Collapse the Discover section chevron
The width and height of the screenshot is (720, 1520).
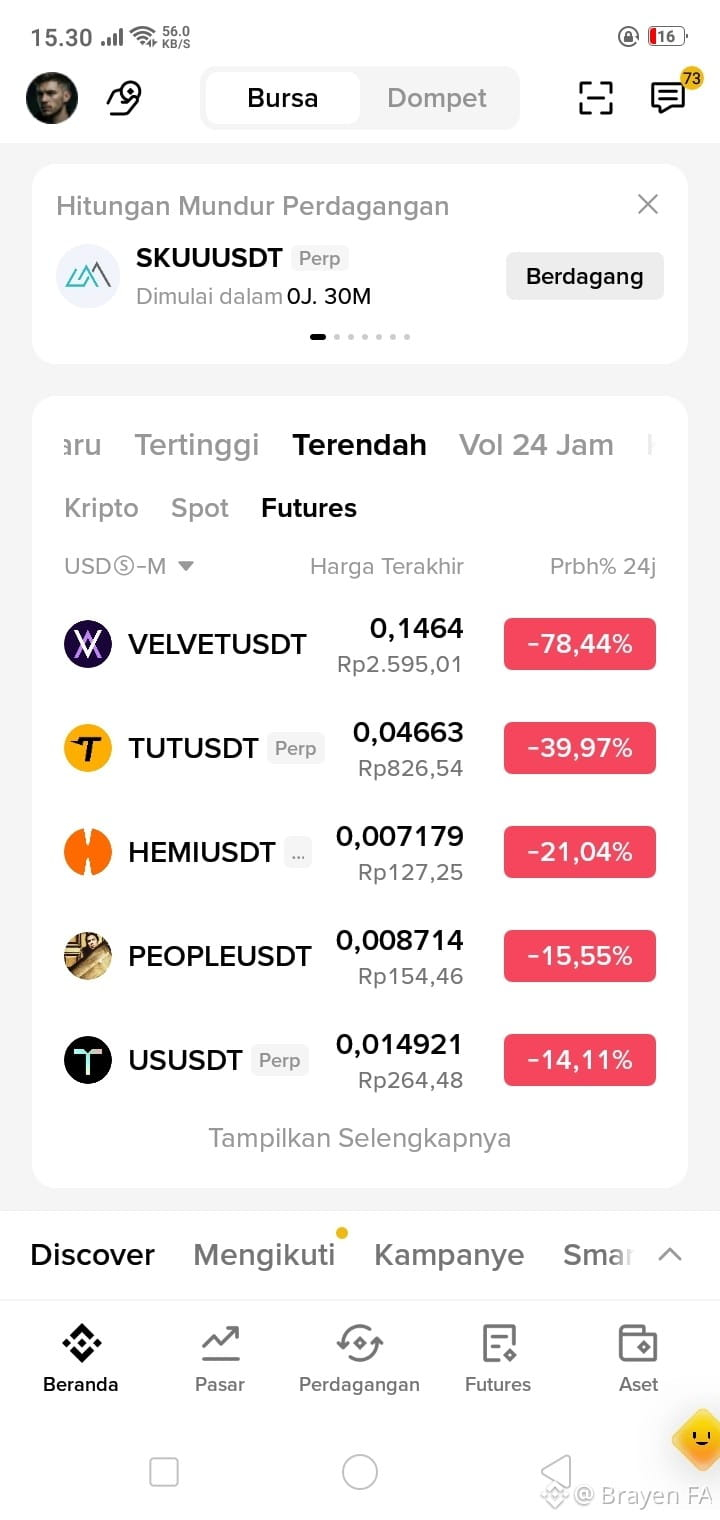click(670, 1254)
